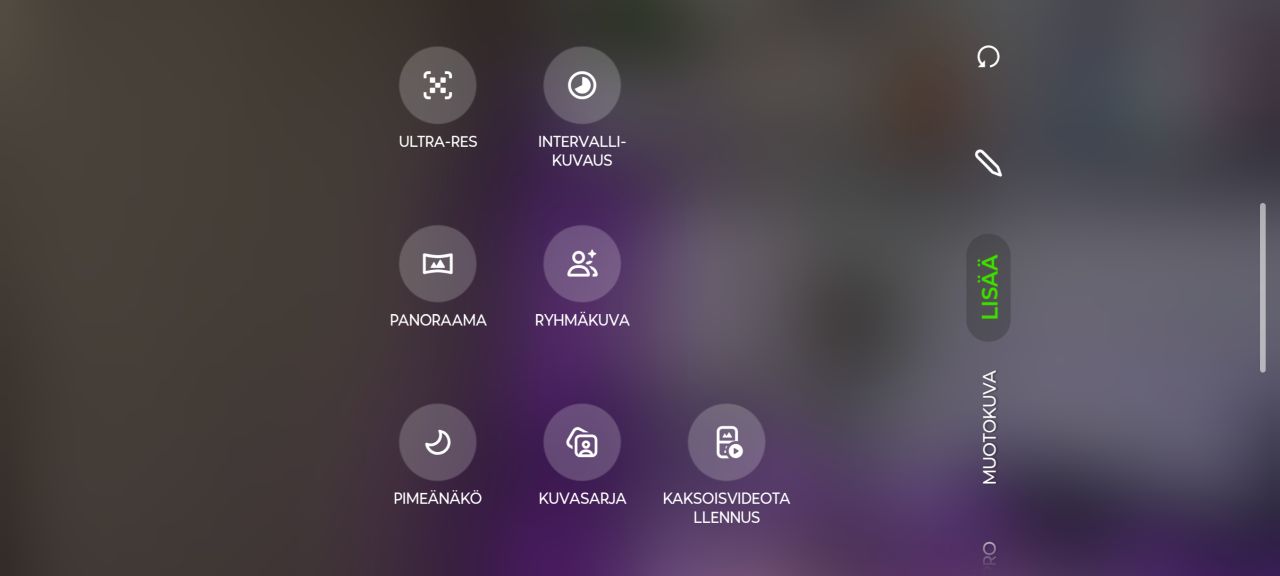1280x576 pixels.
Task: Switch to the Muotokuva tab
Action: [x=989, y=427]
